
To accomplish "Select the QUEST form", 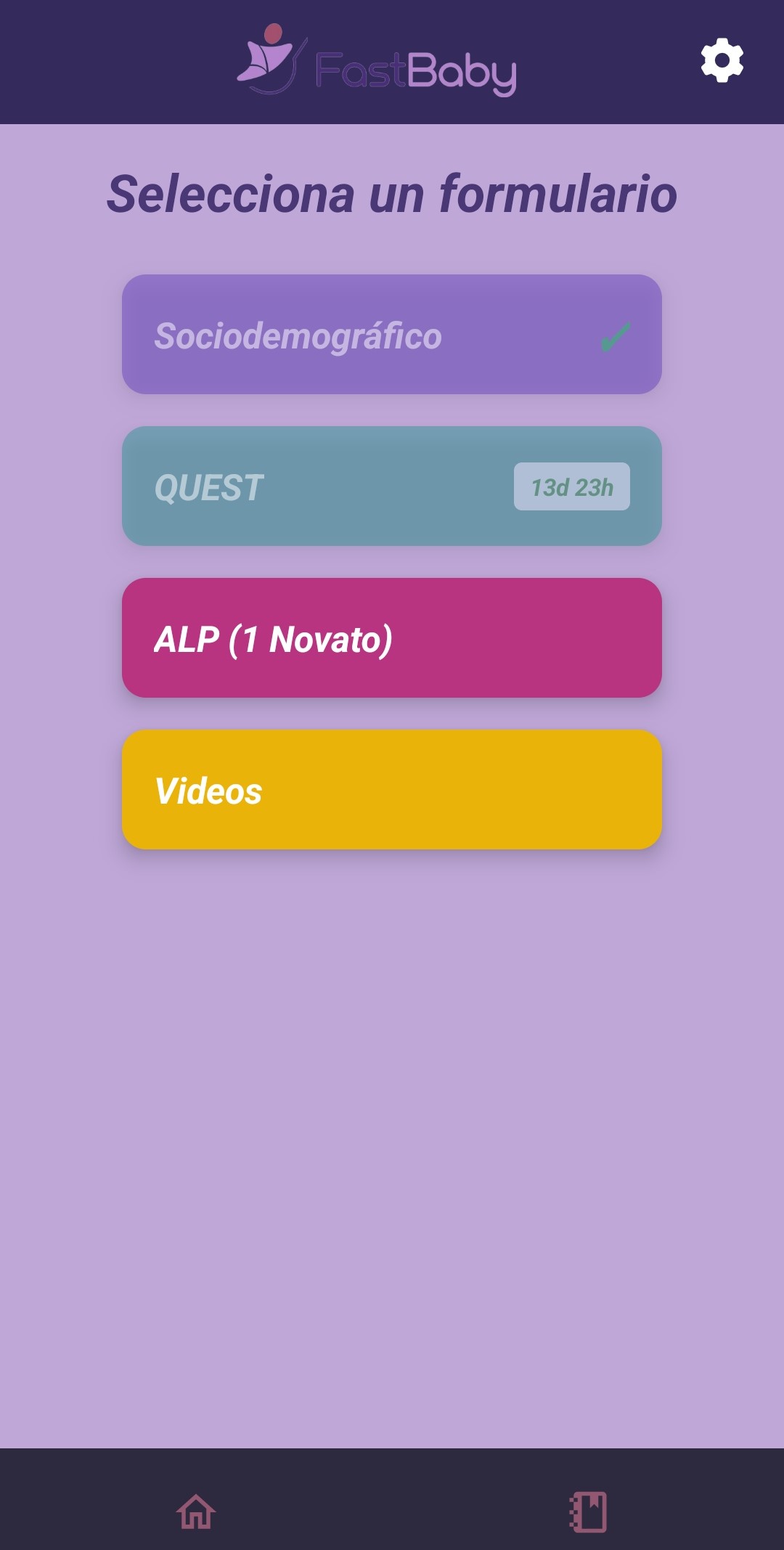I will 391,486.
